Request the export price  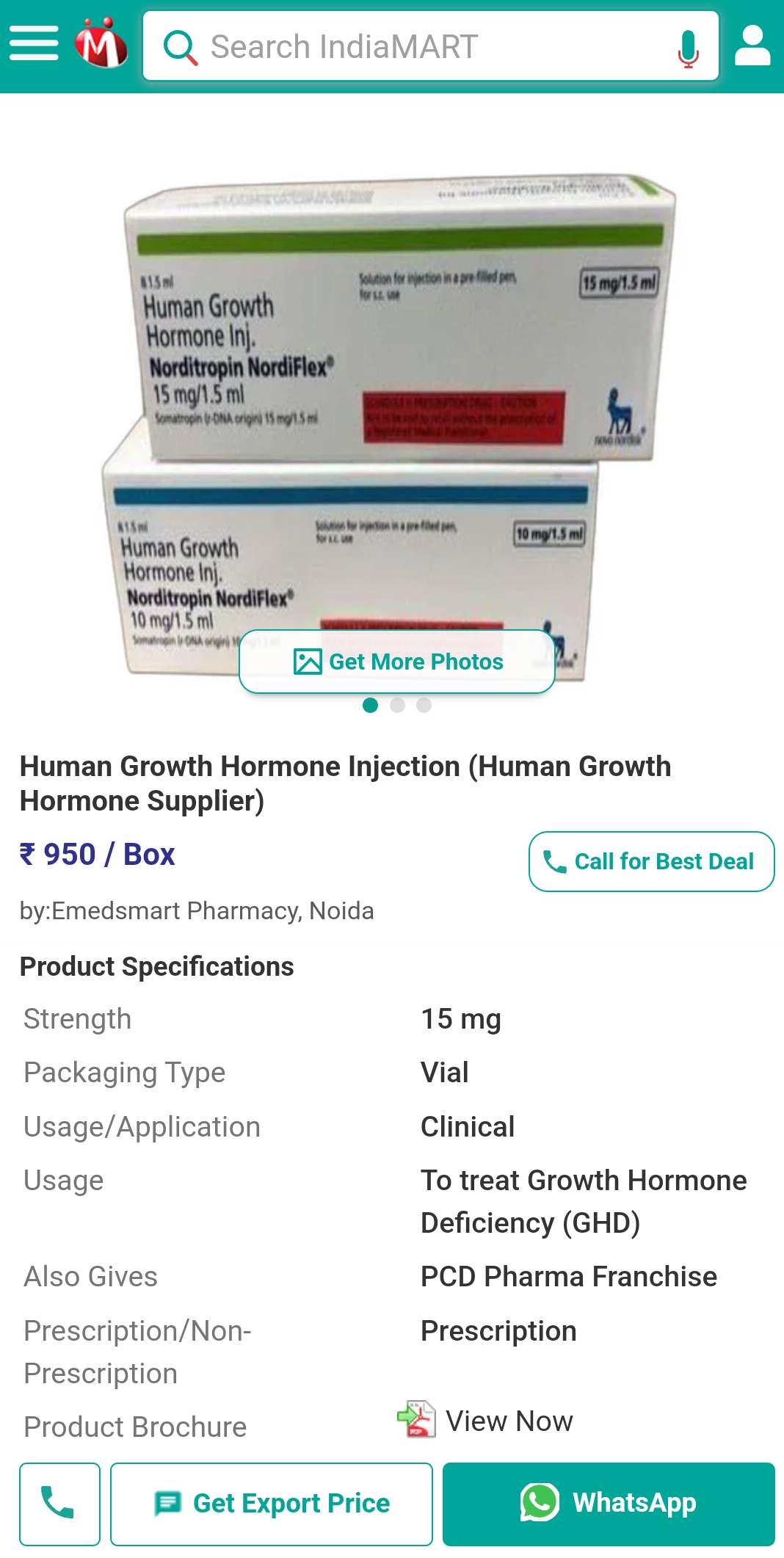pos(272,1503)
